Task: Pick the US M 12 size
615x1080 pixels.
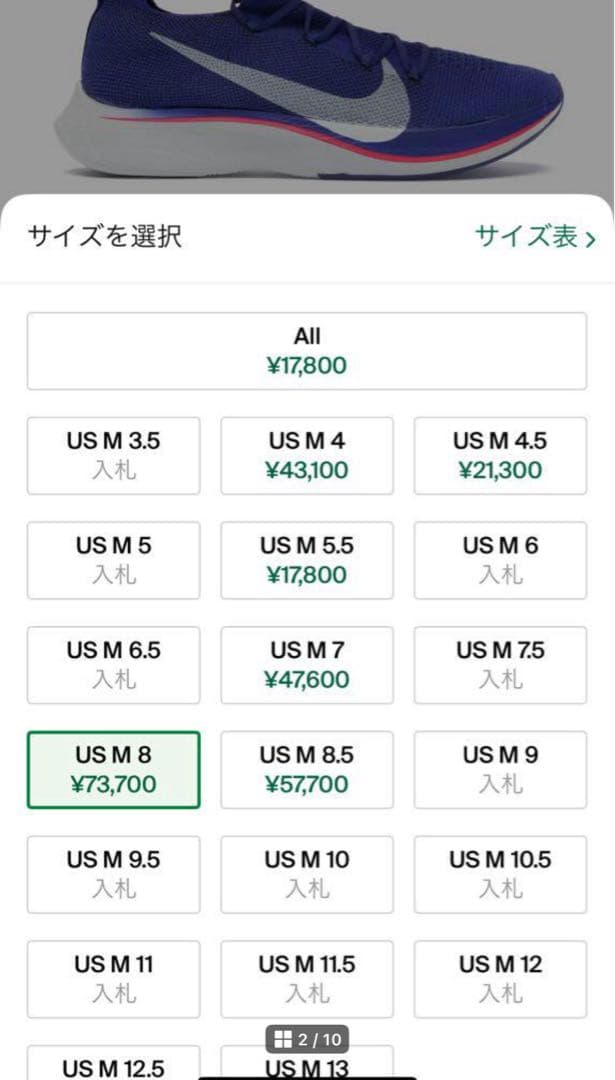Action: click(x=500, y=979)
